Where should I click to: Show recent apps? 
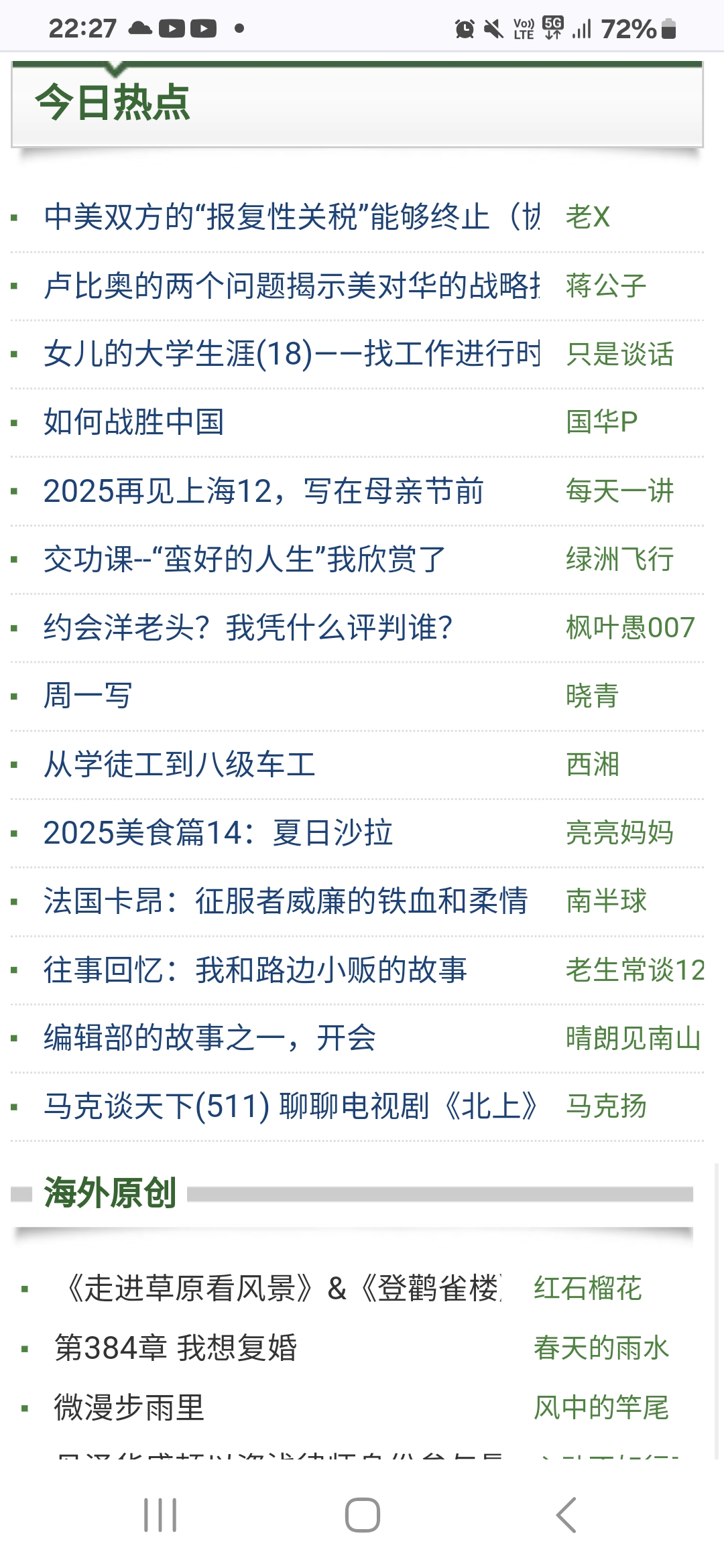click(x=160, y=1515)
